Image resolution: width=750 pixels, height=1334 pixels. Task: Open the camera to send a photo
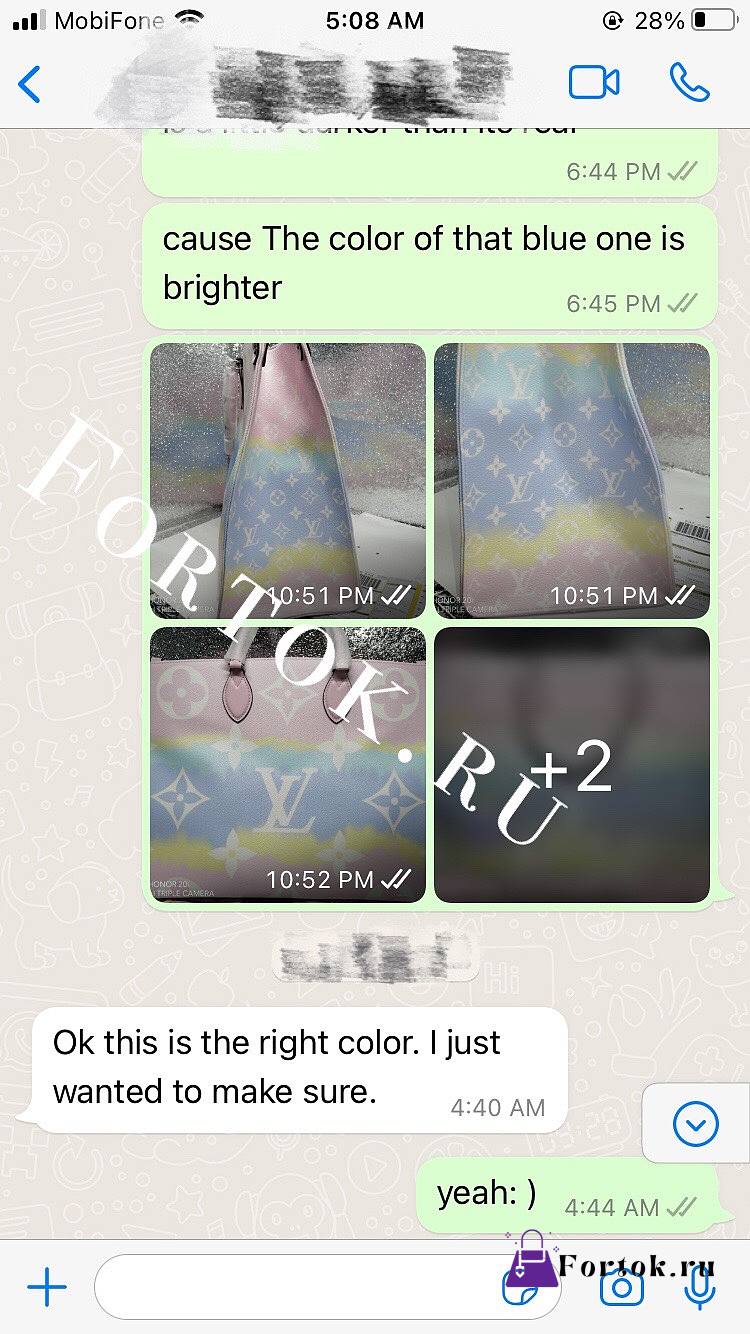pos(622,1287)
